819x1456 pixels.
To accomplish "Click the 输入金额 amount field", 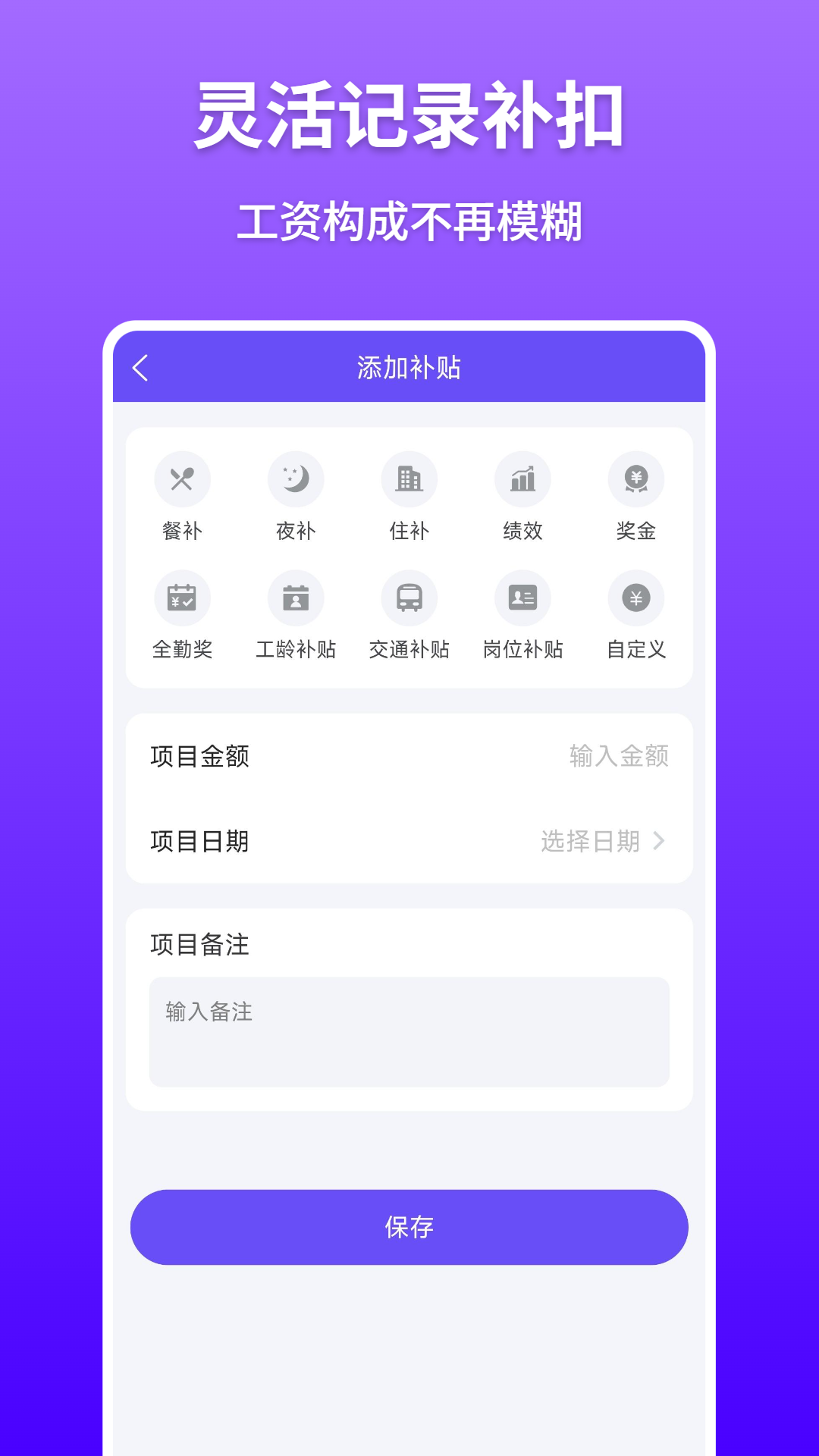I will click(618, 757).
